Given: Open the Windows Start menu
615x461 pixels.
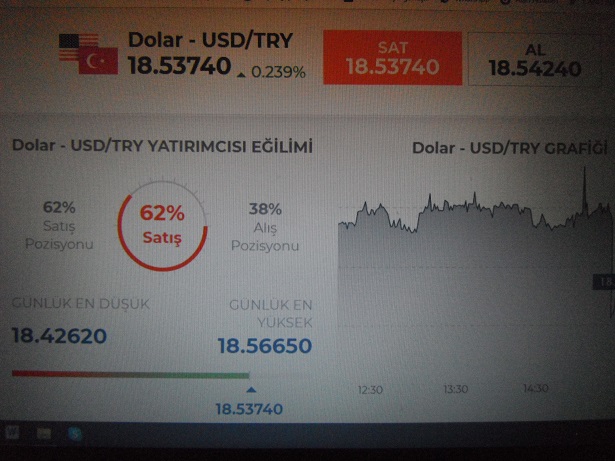Looking at the screenshot, I should [13, 433].
